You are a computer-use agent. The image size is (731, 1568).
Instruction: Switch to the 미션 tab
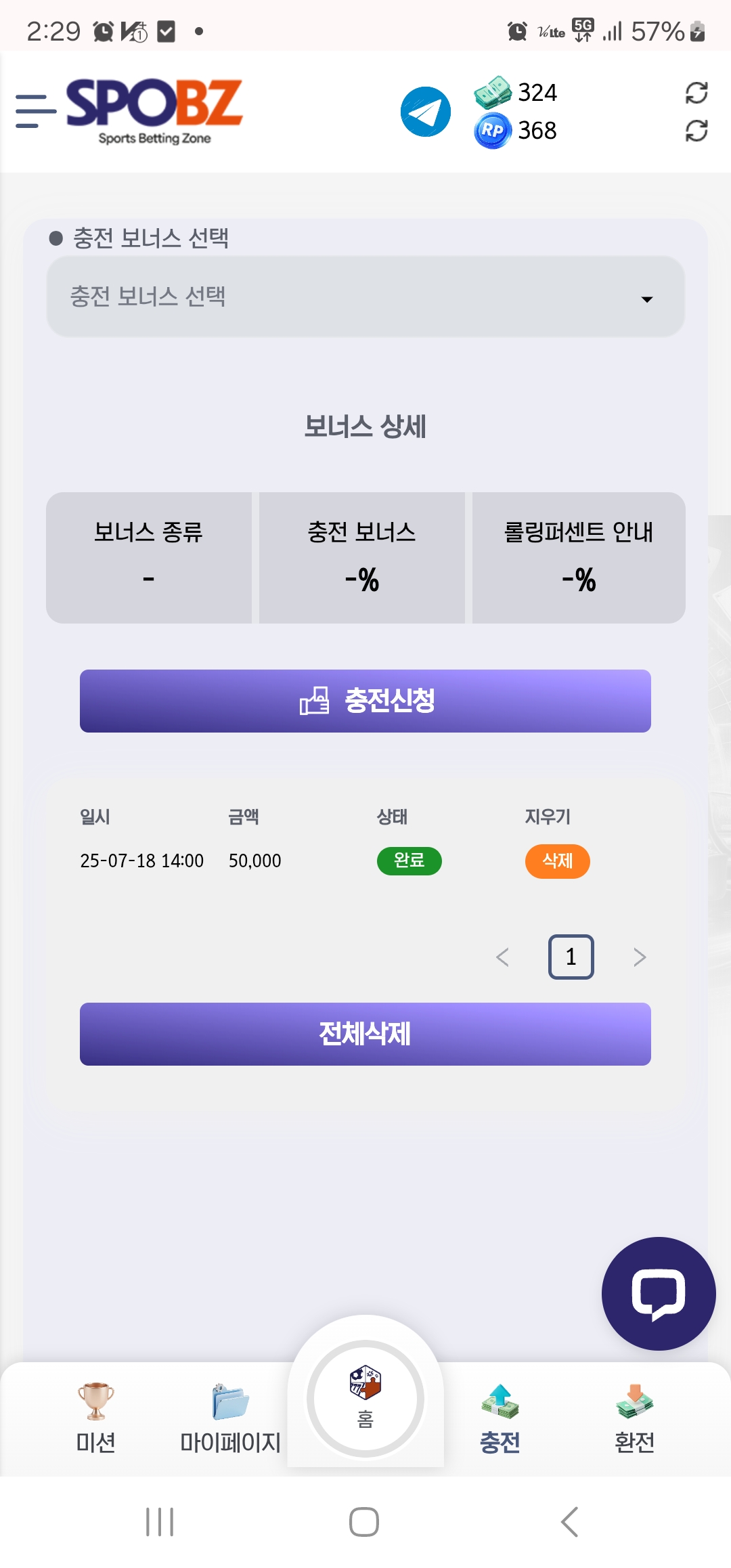95,1418
